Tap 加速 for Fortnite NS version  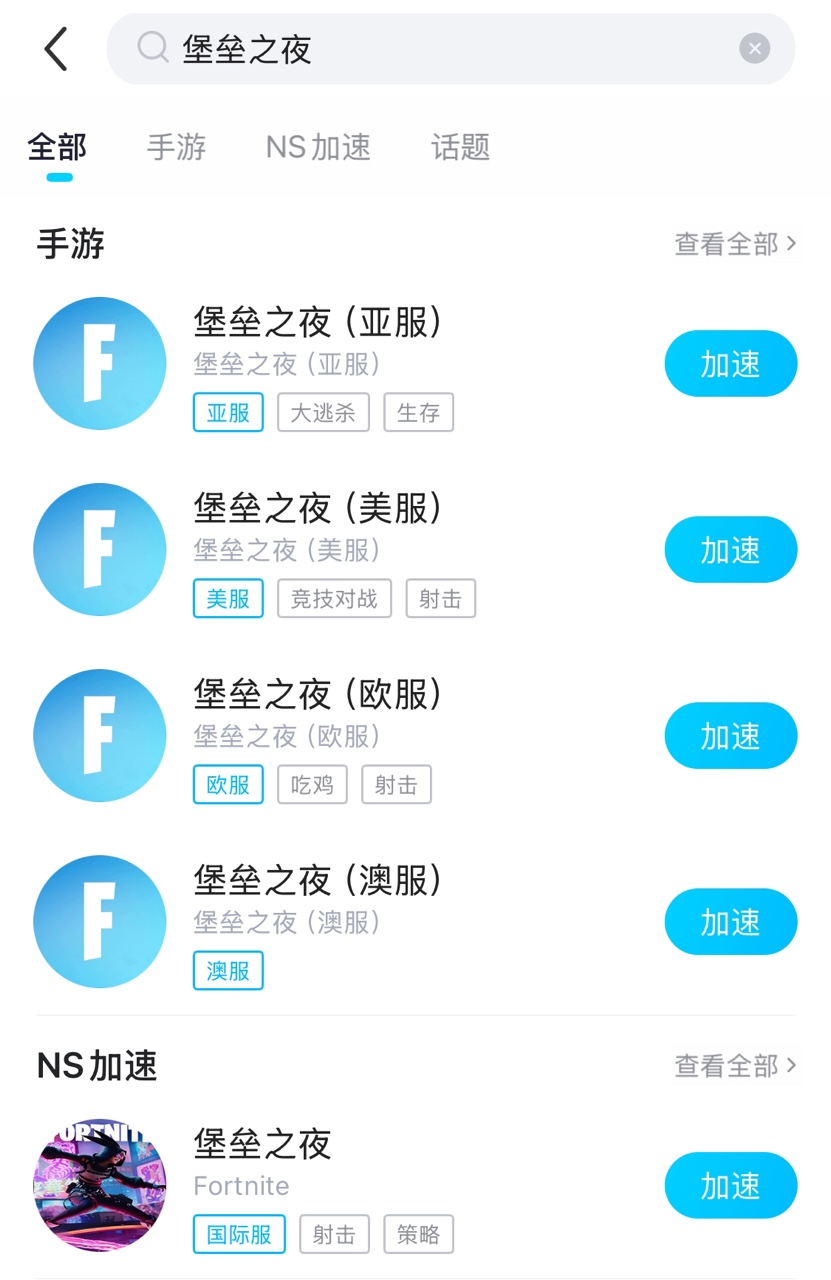[730, 1186]
